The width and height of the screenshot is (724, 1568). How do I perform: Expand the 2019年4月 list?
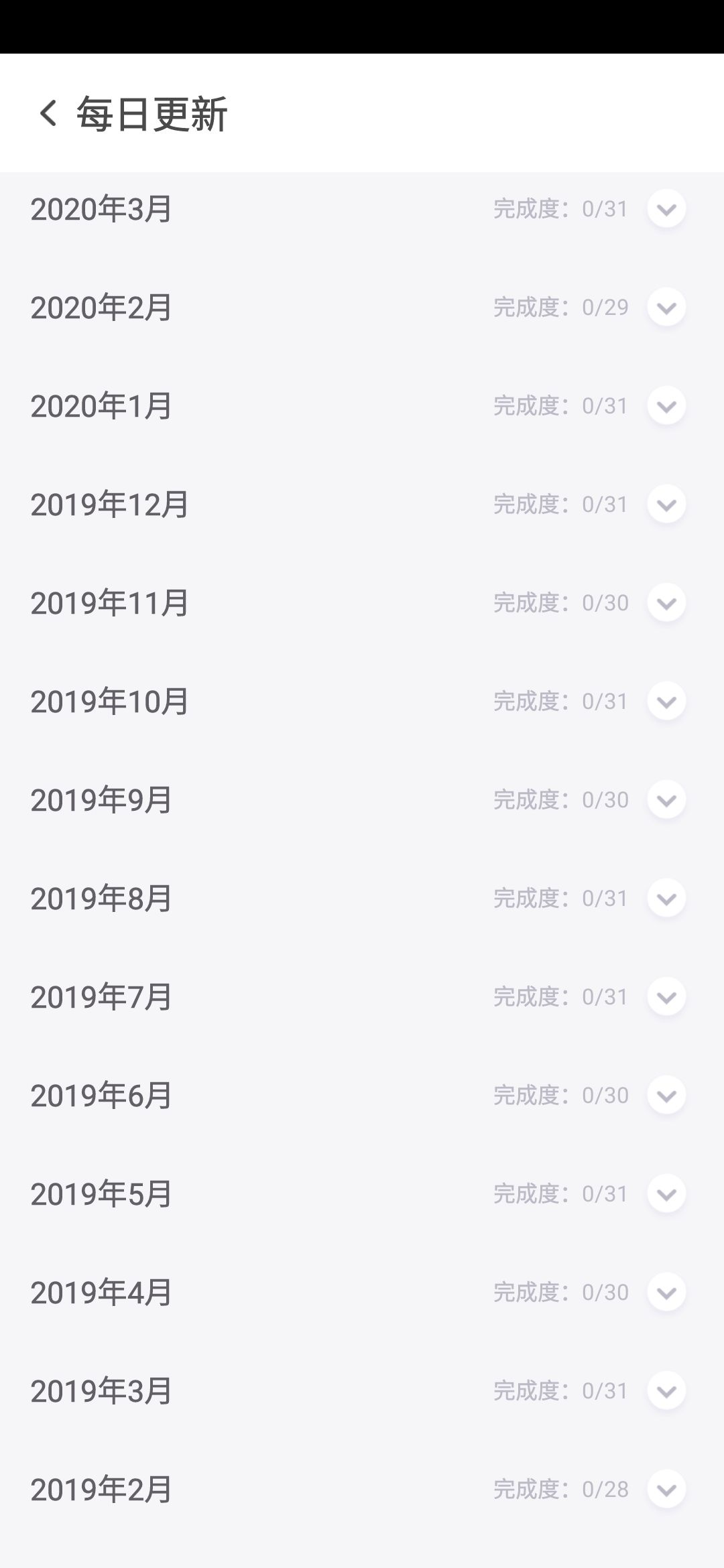(666, 1293)
